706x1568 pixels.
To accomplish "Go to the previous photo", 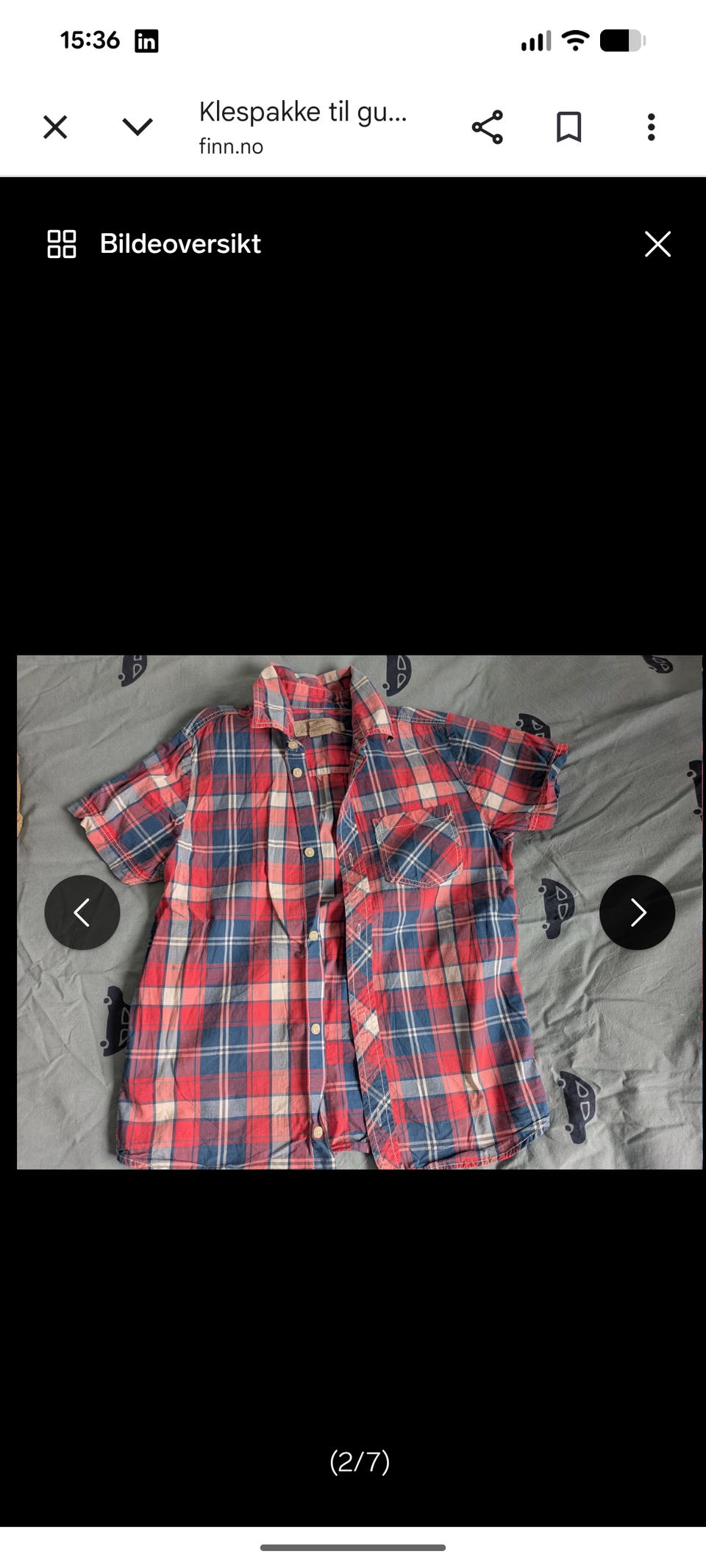I will 82,912.
